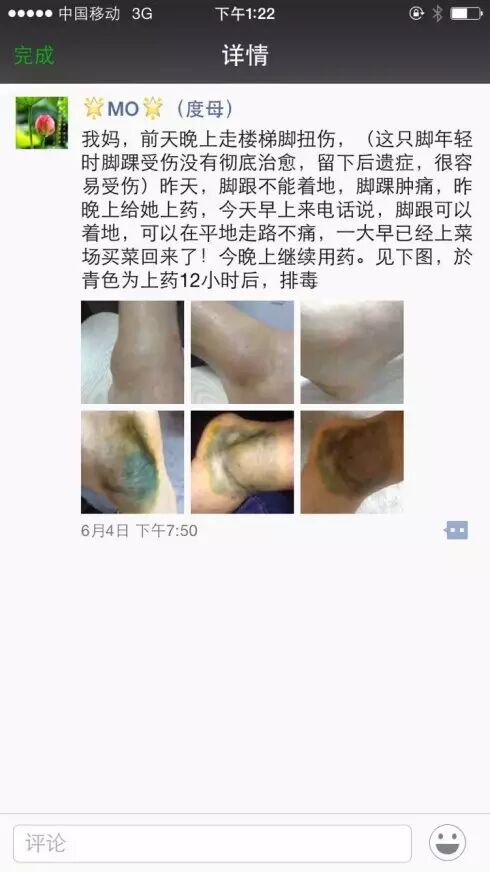Open the first green-stained ankle photo
This screenshot has width=490, height=872.
pyautogui.click(x=132, y=462)
